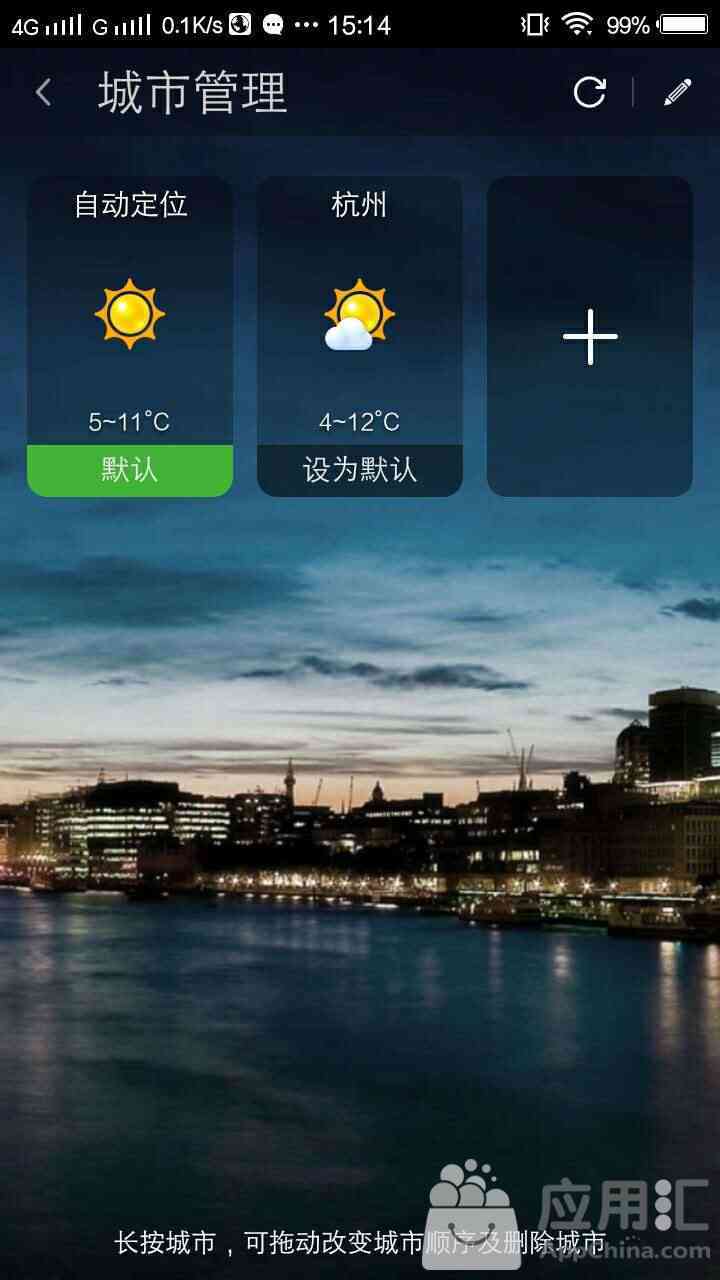
Task: Go back from the 城市管理 screen
Action: pos(43,93)
